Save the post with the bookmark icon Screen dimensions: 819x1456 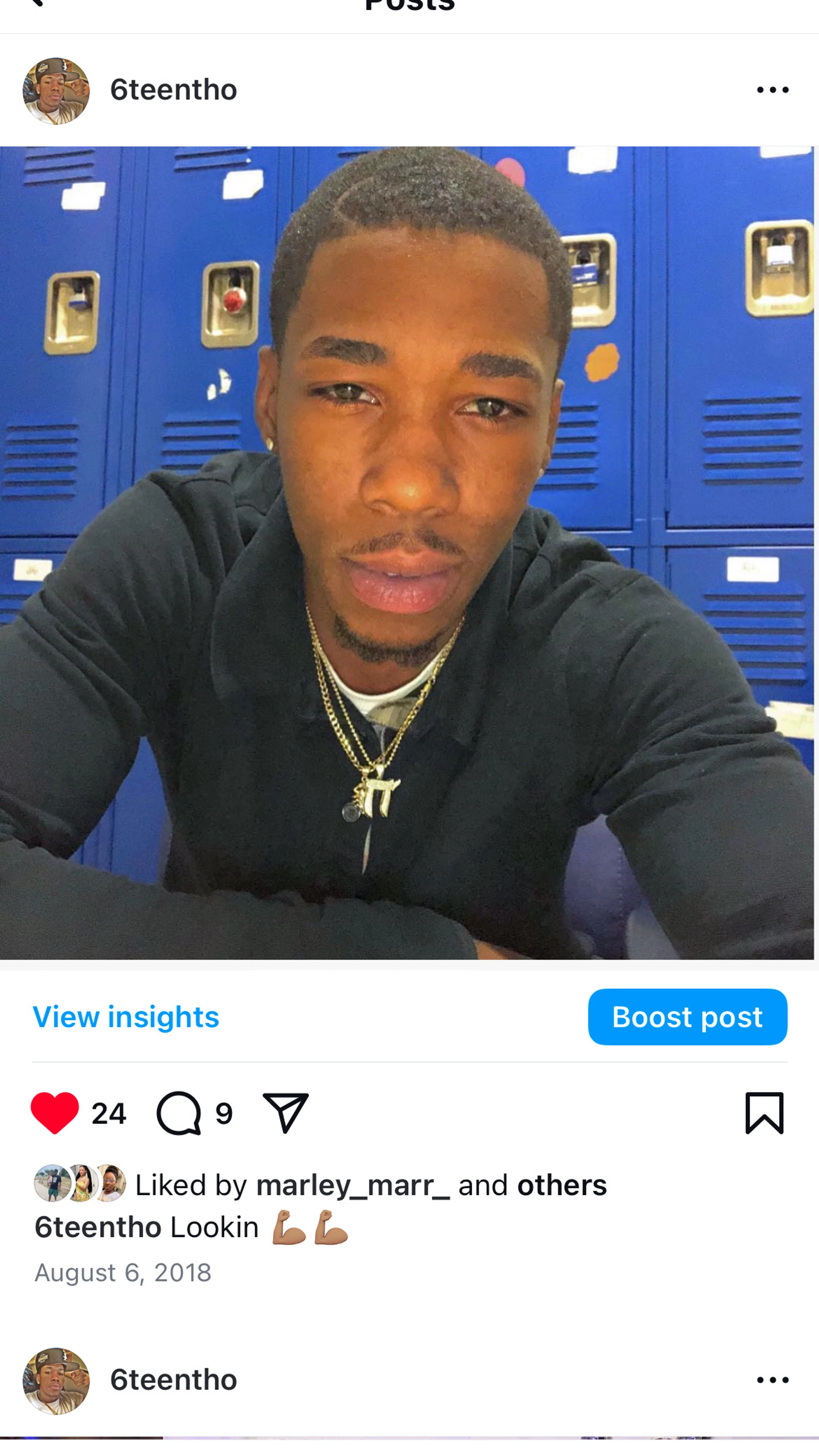tap(764, 1113)
